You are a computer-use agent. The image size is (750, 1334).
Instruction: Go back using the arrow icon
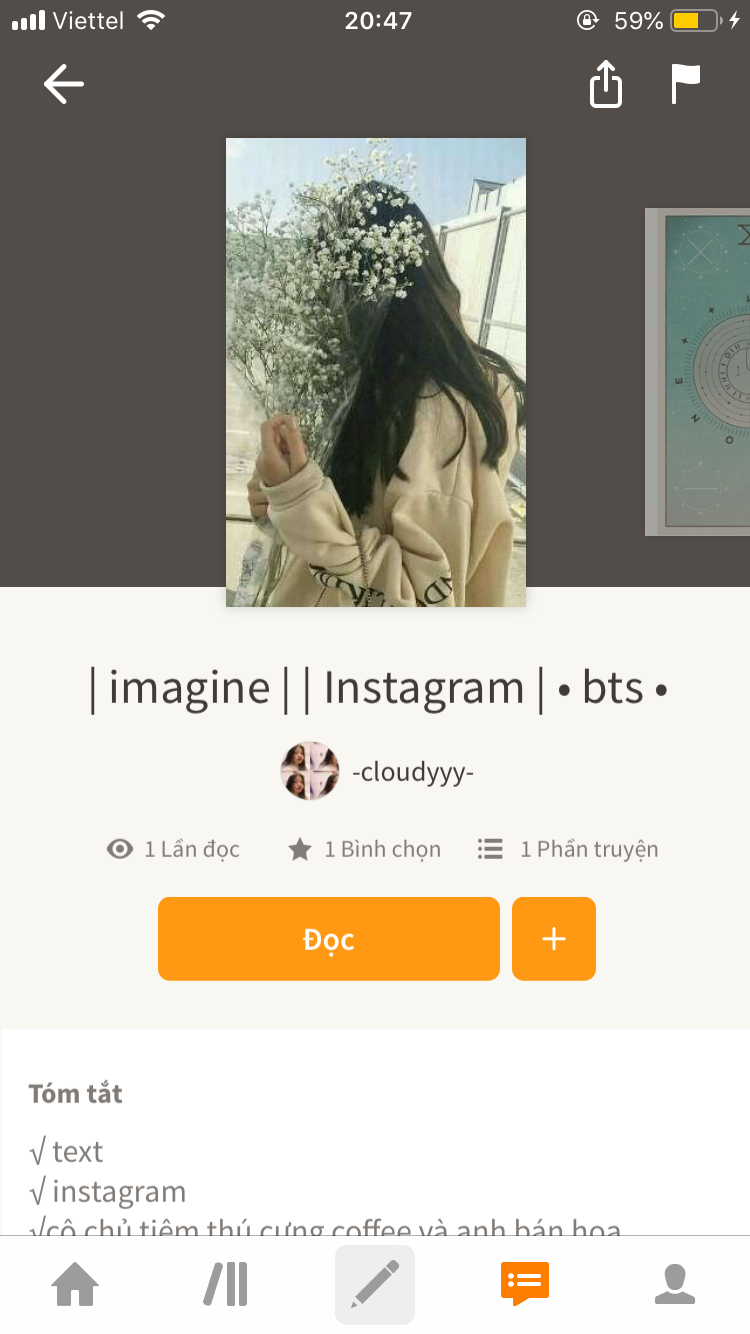[x=64, y=85]
